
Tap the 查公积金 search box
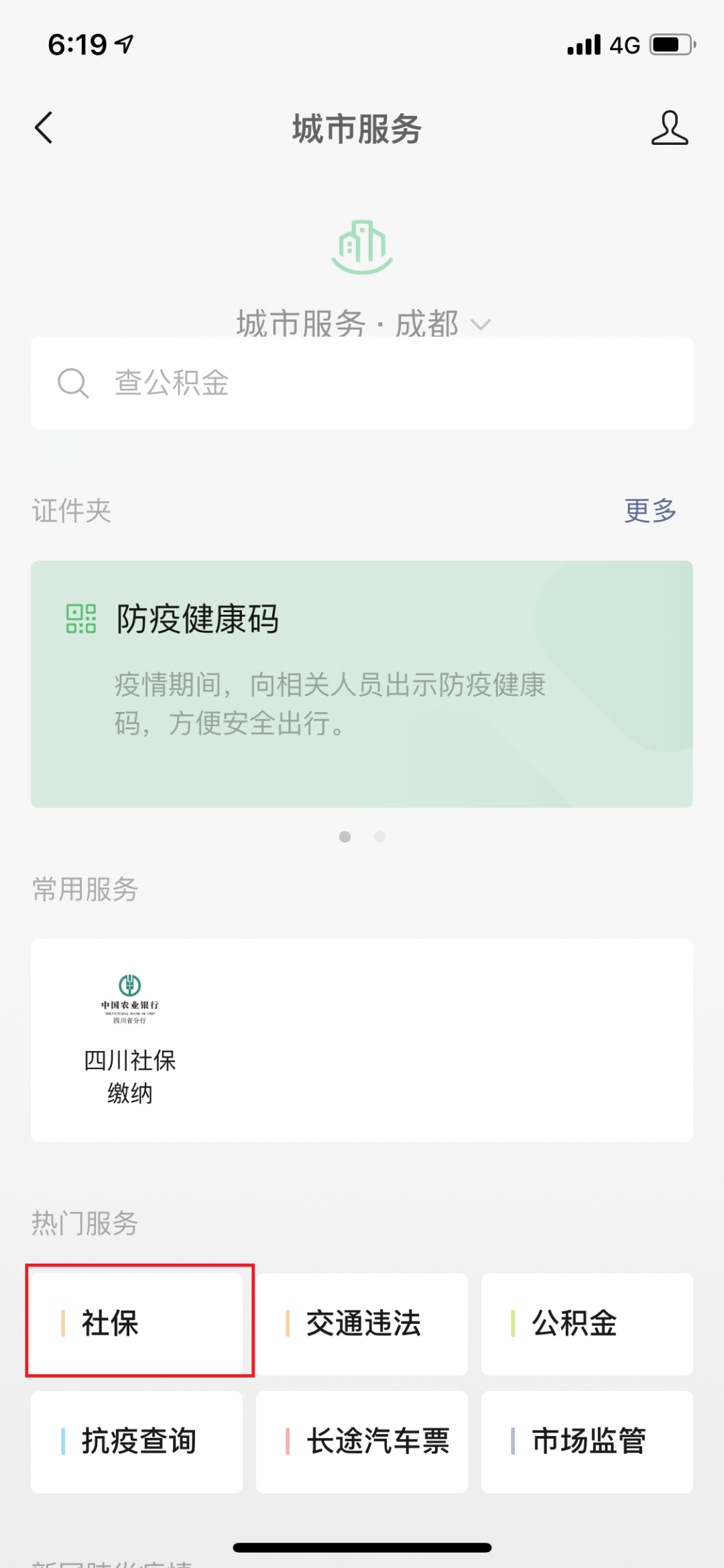(x=362, y=383)
